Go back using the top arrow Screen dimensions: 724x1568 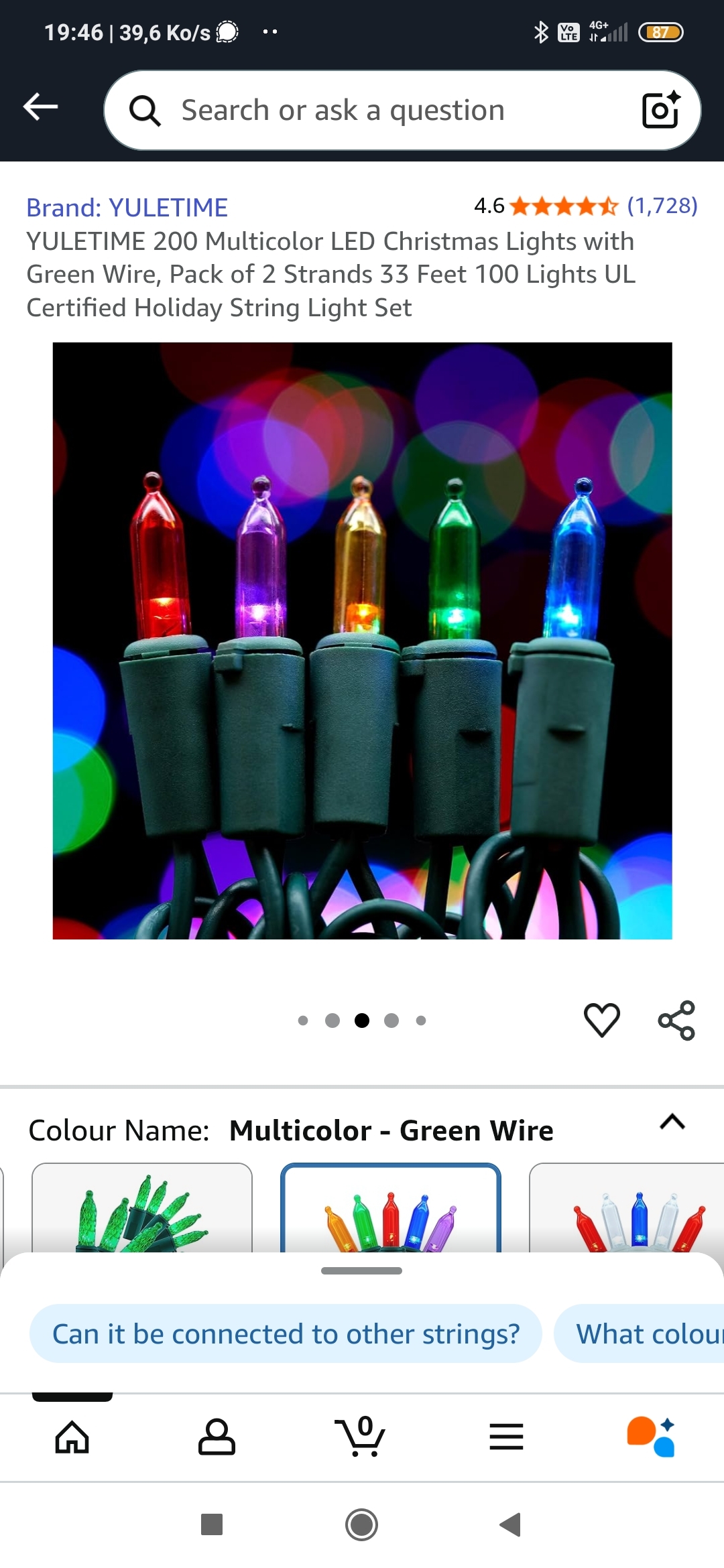coord(40,107)
